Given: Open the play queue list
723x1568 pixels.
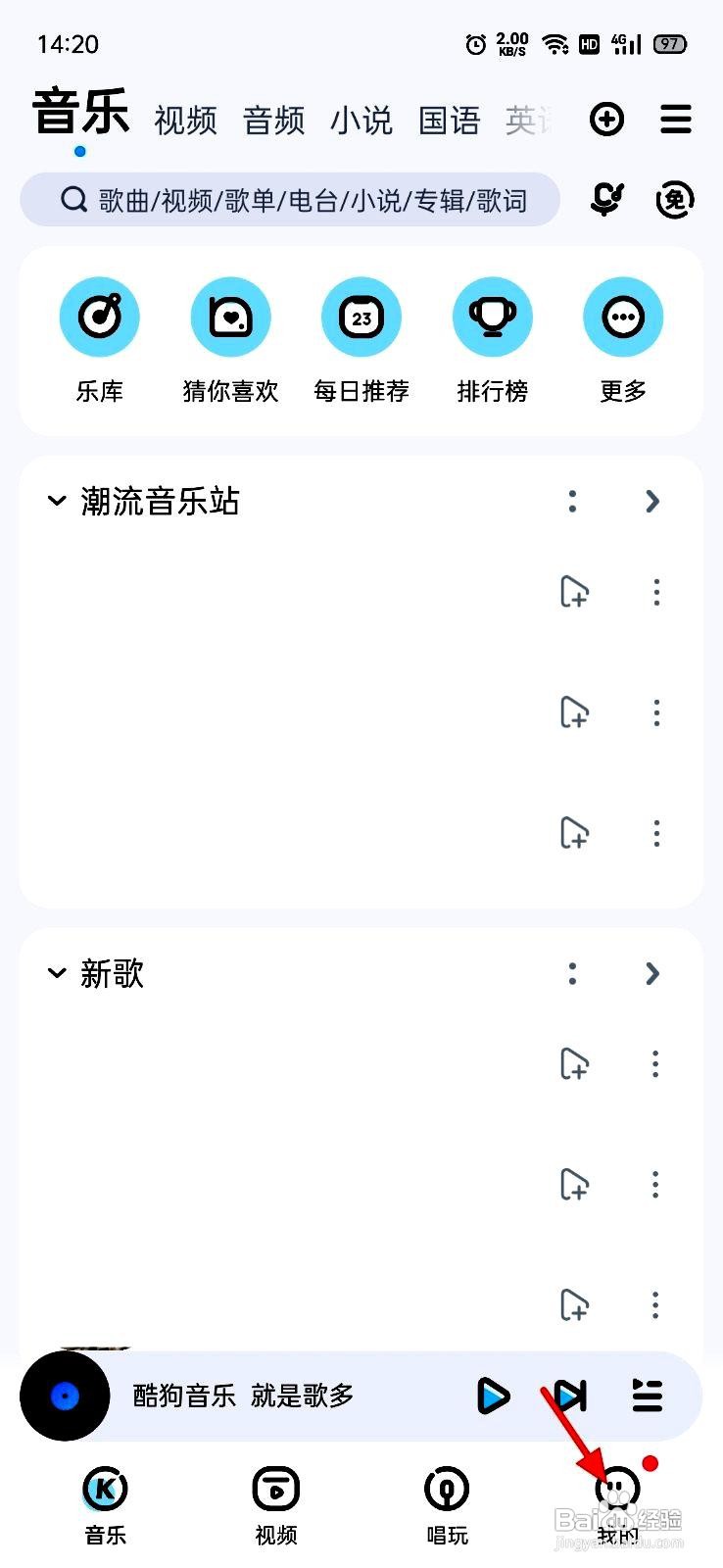Looking at the screenshot, I should coord(647,1396).
